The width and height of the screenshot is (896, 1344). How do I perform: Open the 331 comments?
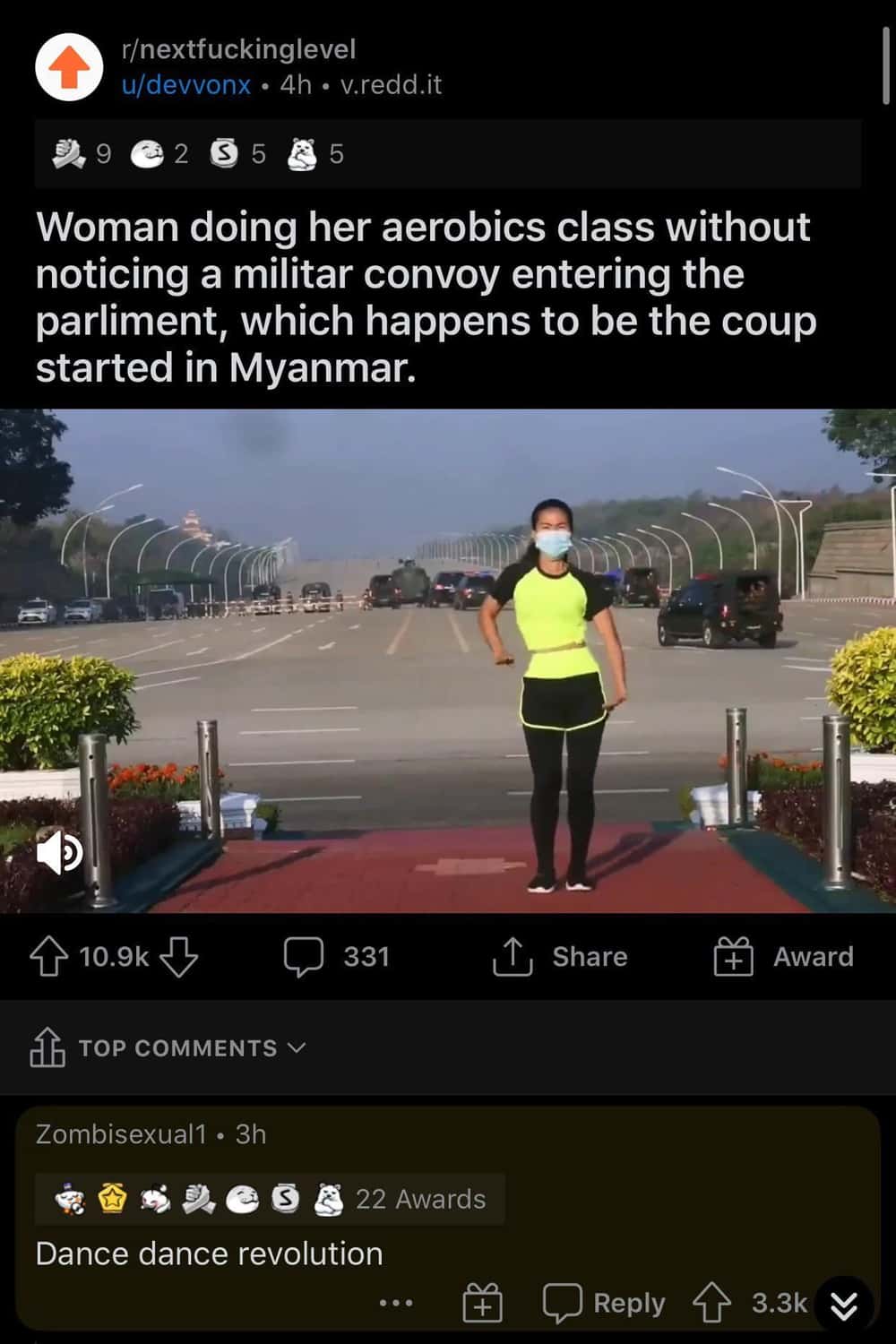pos(337,957)
